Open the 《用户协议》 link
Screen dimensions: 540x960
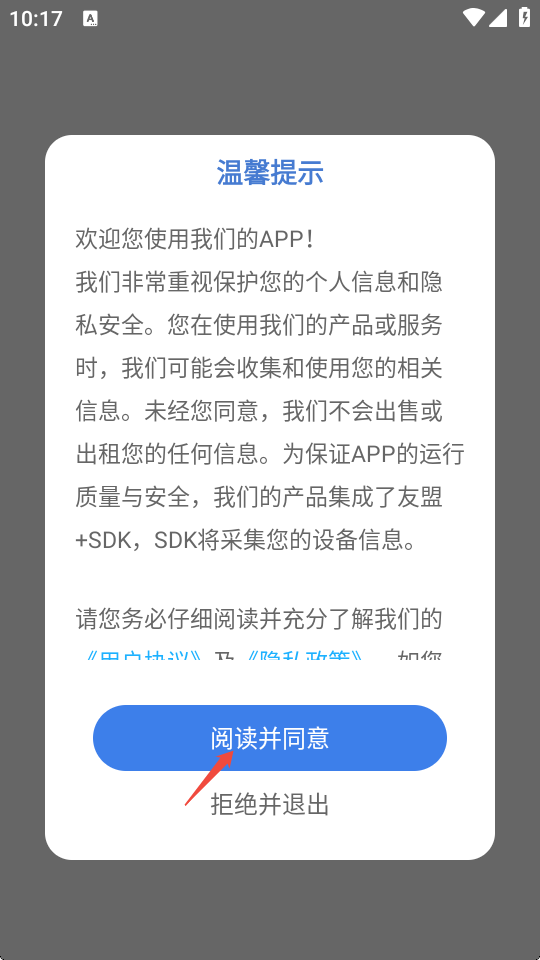click(144, 654)
